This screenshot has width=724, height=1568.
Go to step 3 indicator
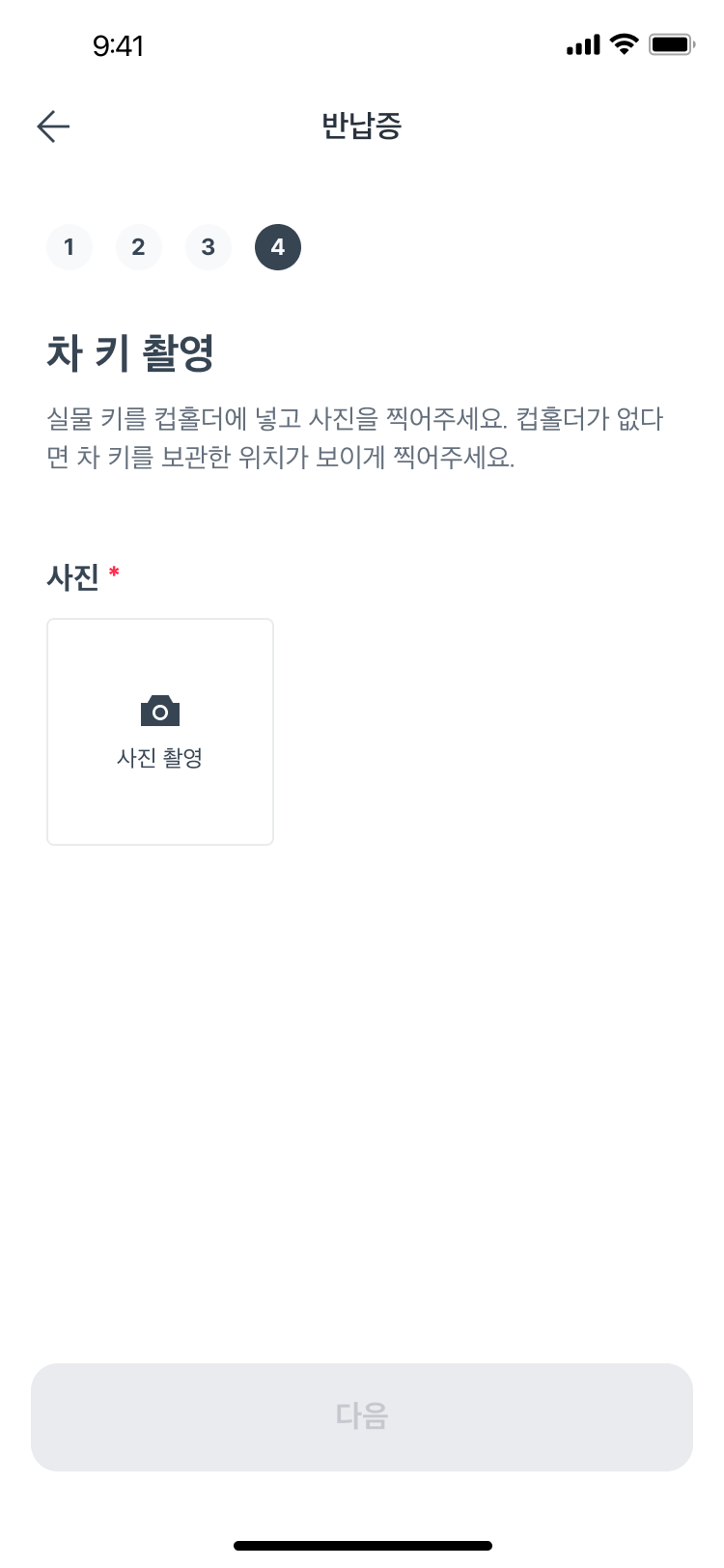point(209,247)
